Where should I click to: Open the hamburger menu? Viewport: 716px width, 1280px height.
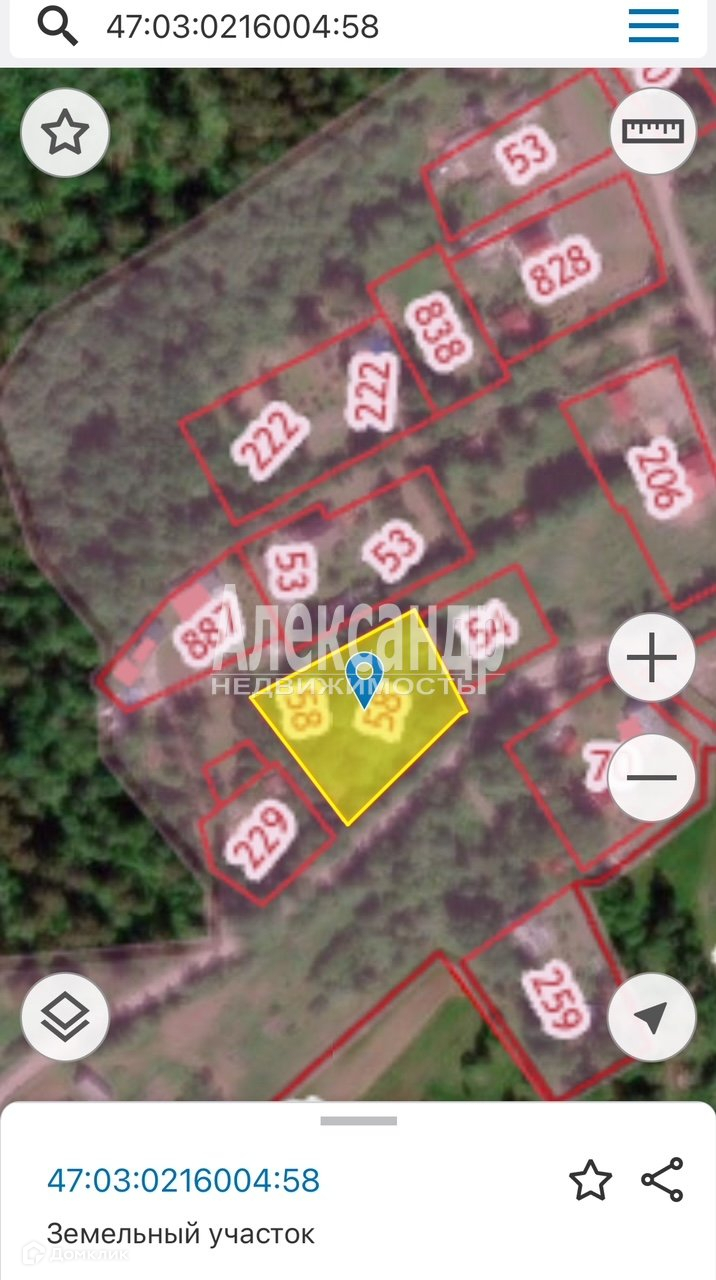pos(654,26)
